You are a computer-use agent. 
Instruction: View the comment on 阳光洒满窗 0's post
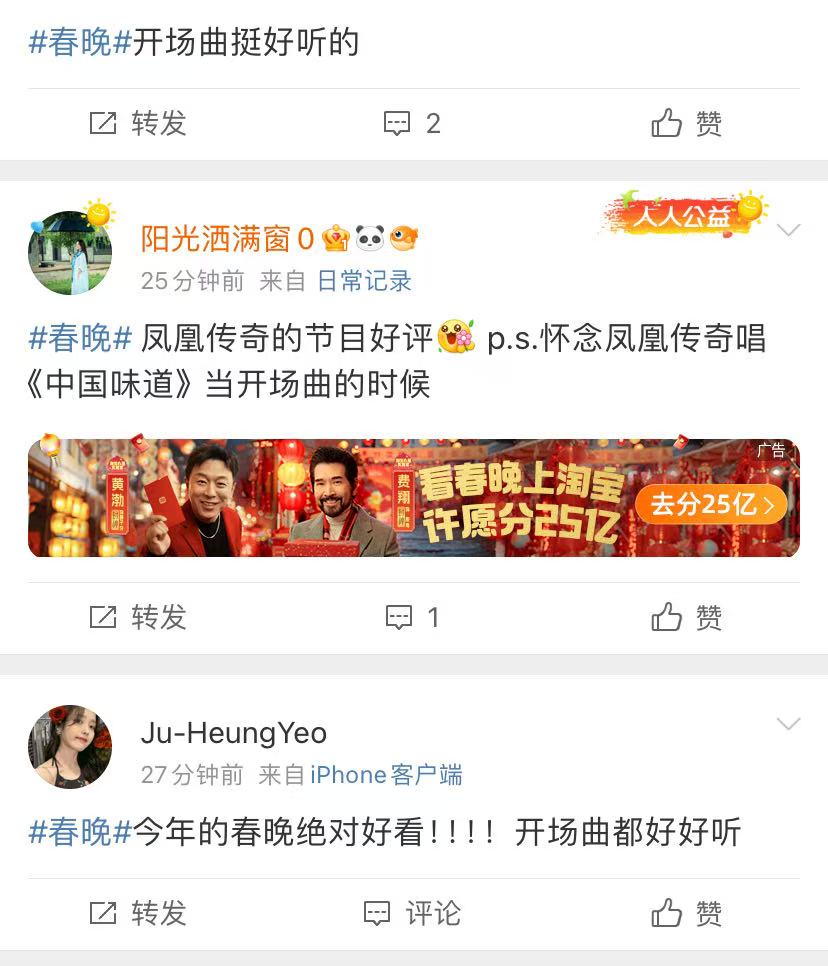tap(413, 618)
